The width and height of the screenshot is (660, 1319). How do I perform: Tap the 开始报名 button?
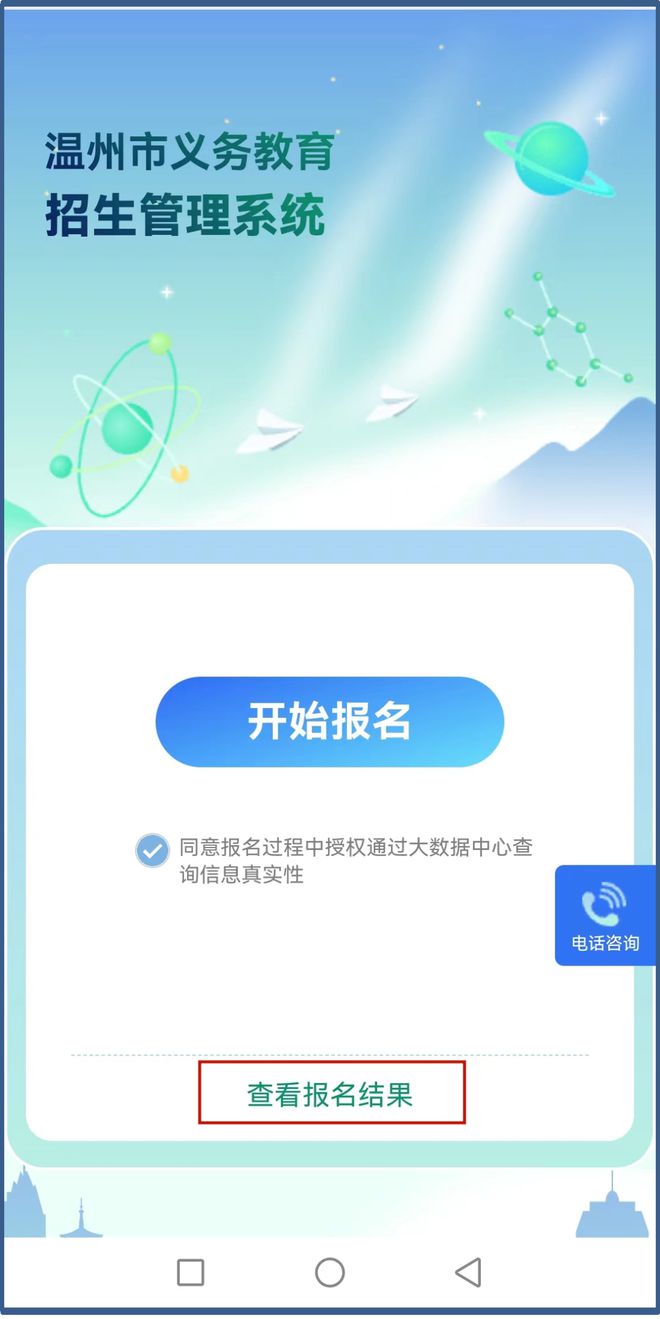(329, 721)
